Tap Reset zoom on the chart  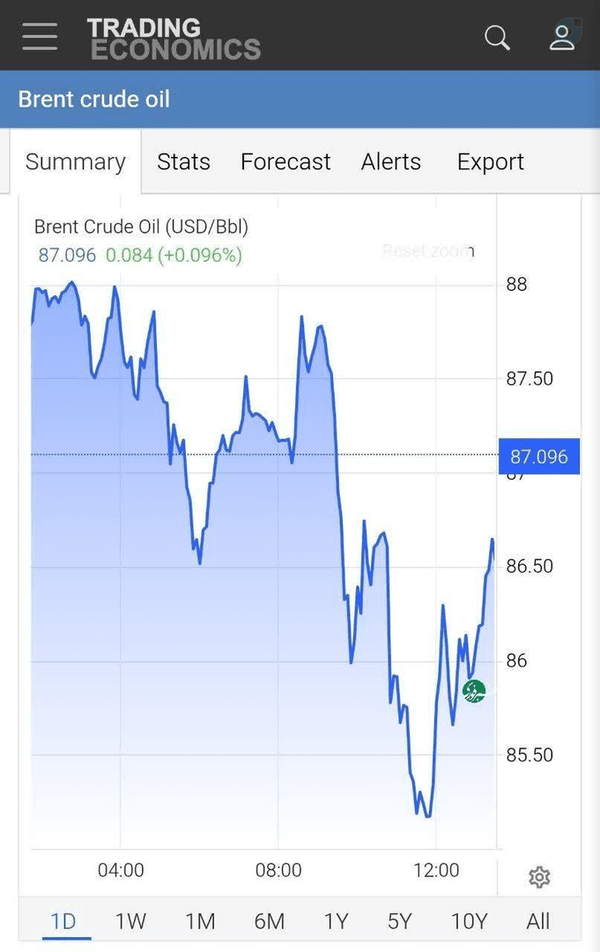(x=428, y=251)
